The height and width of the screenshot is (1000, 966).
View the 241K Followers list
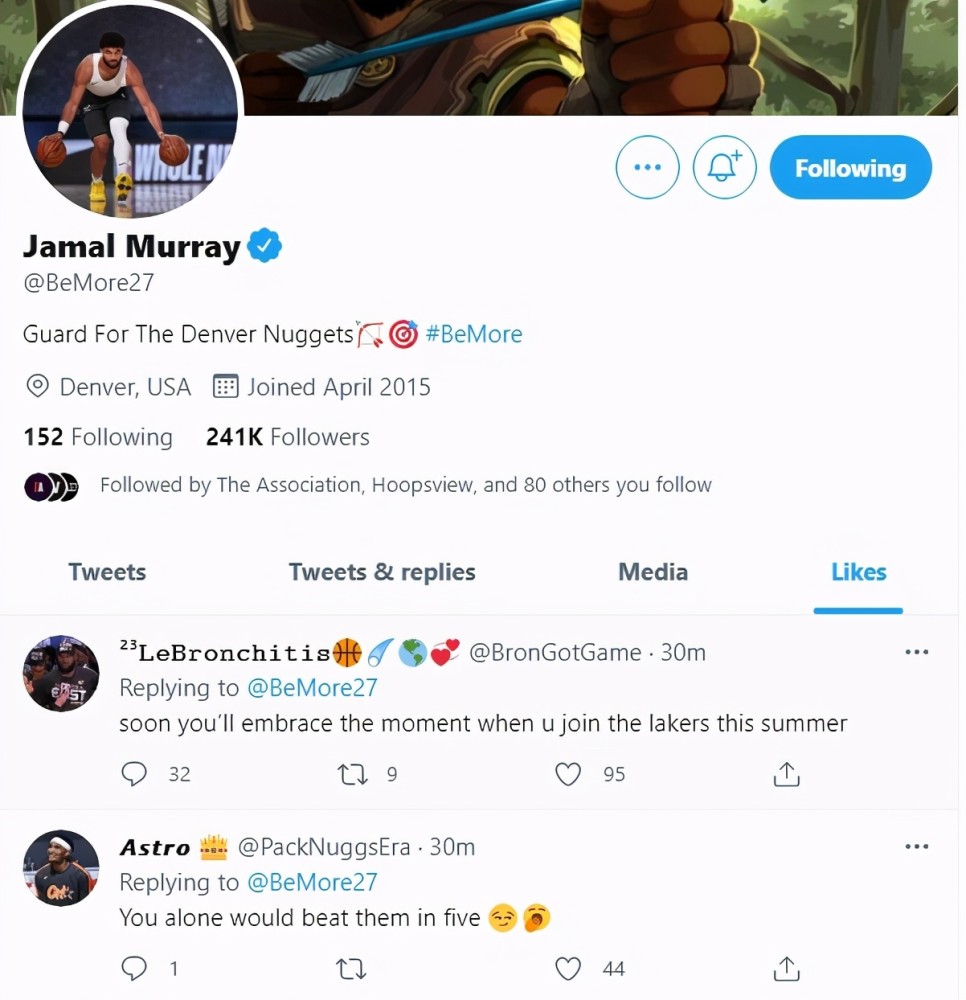[287, 437]
